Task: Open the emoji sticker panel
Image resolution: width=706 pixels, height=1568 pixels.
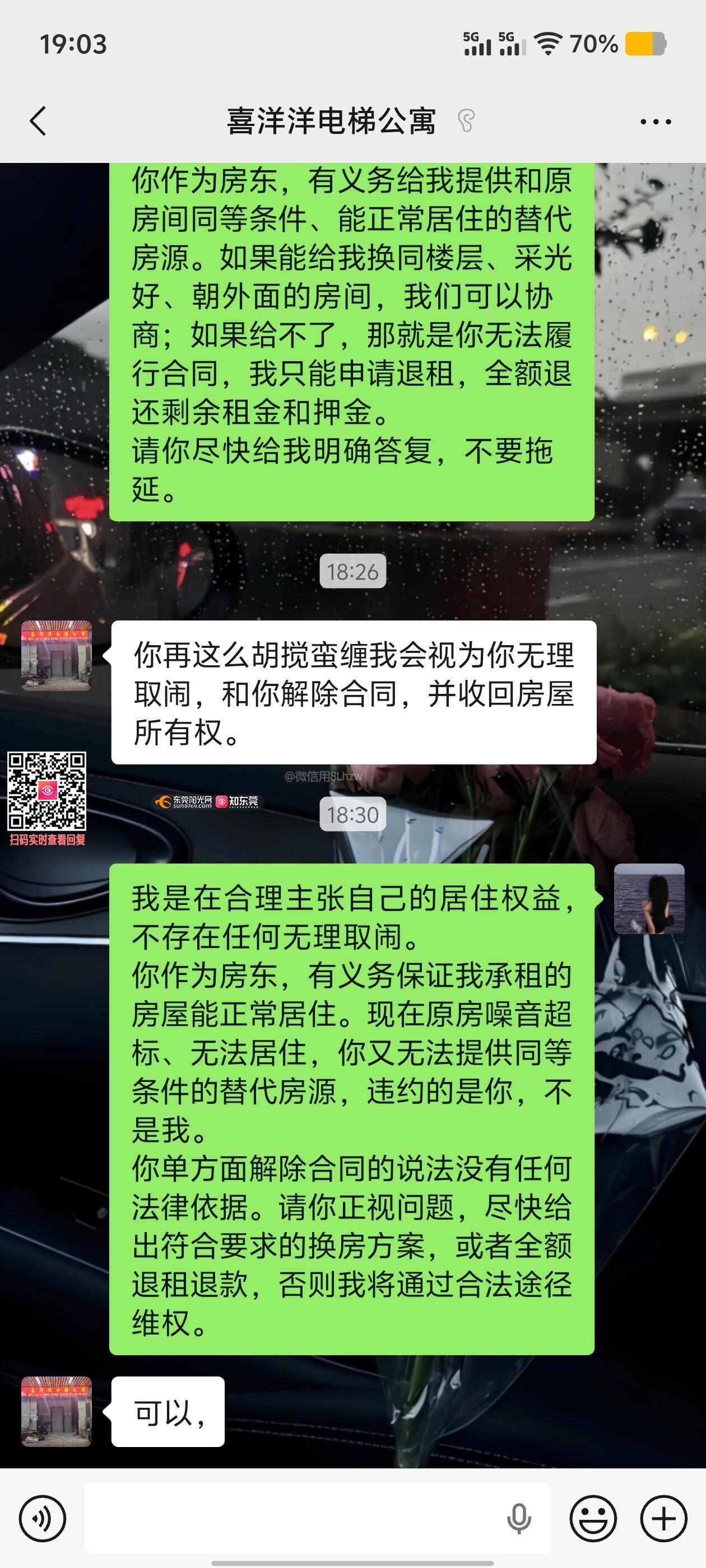Action: click(593, 1518)
